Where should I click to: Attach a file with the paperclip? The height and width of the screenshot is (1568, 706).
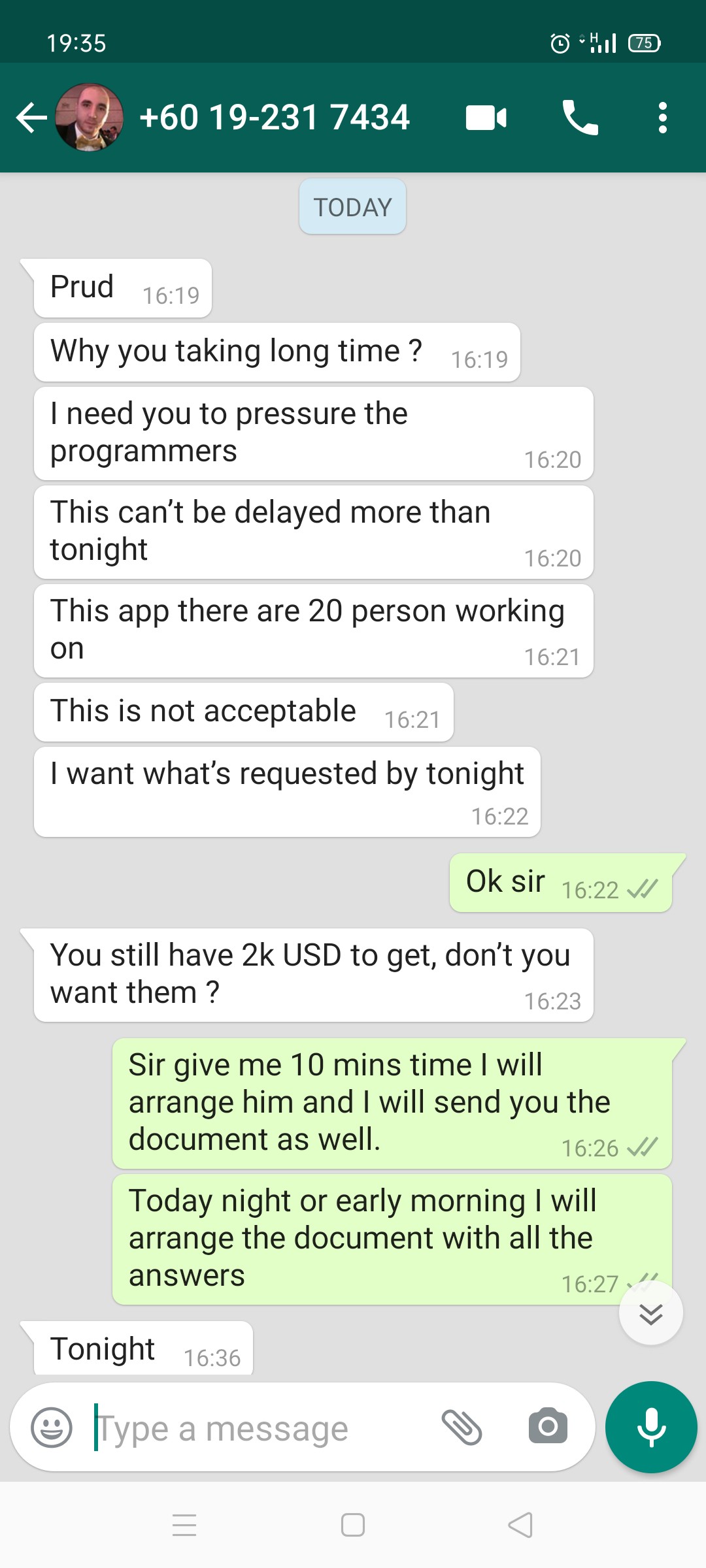[x=462, y=1428]
